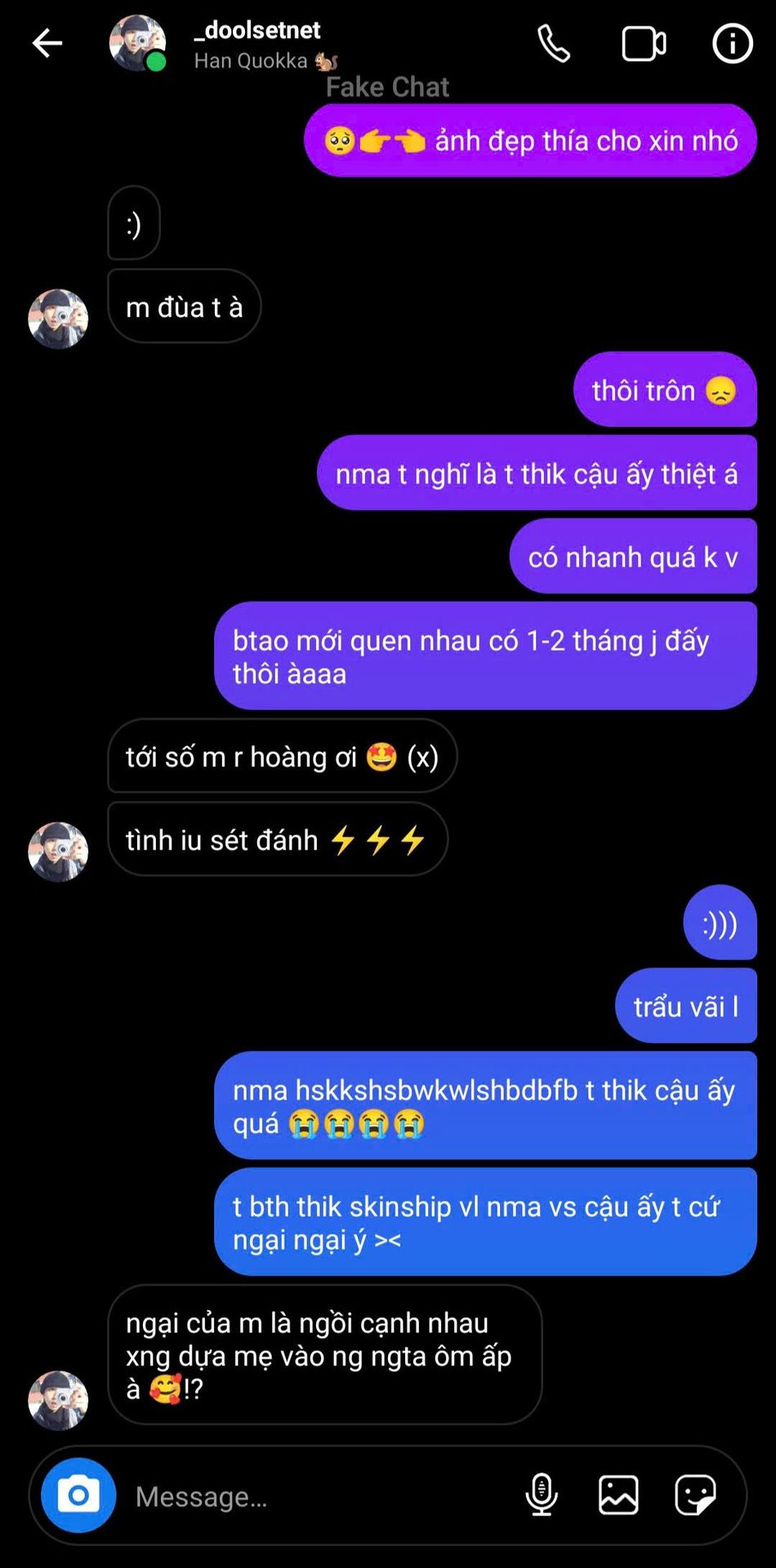Tap the avatar beside "tình iu sét đánh"

(x=58, y=851)
